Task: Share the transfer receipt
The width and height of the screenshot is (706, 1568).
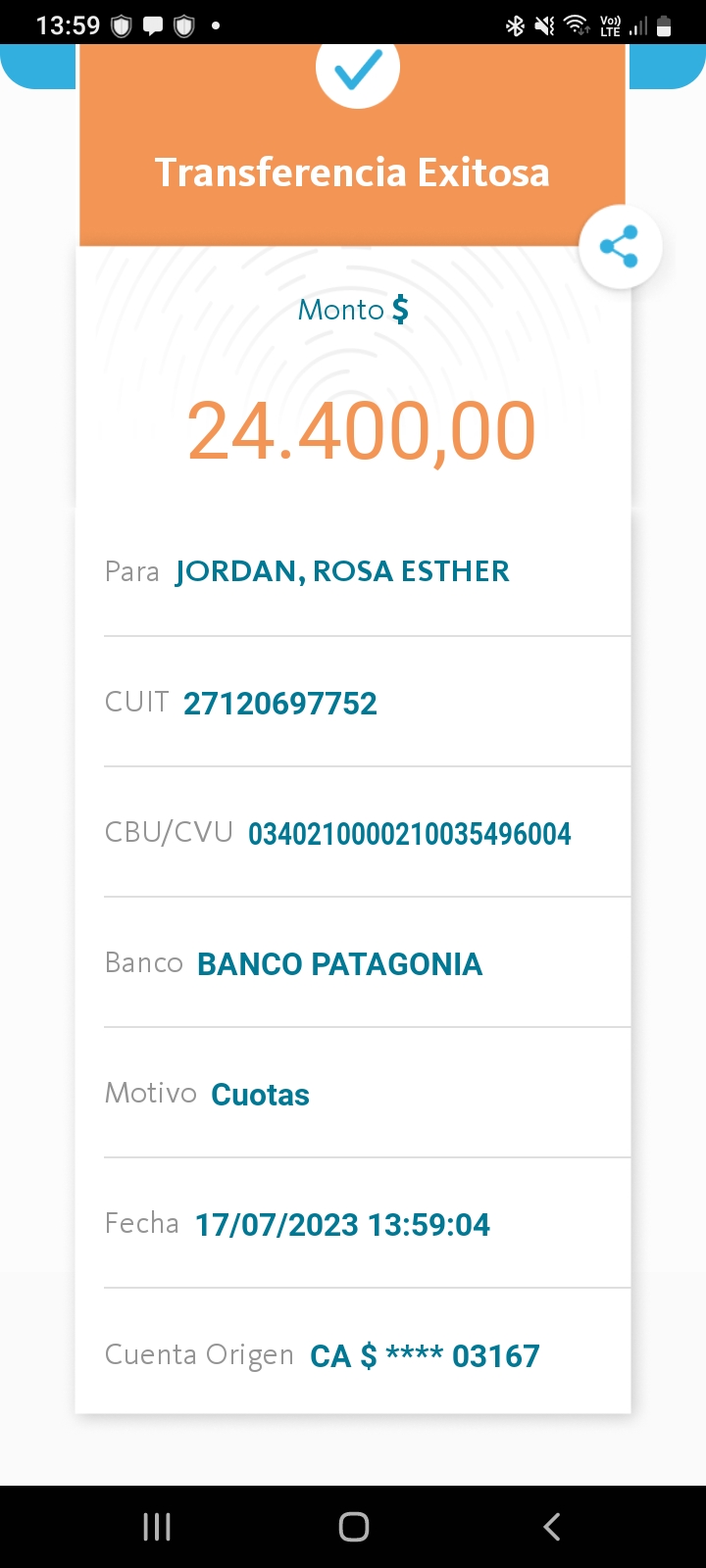Action: point(620,247)
